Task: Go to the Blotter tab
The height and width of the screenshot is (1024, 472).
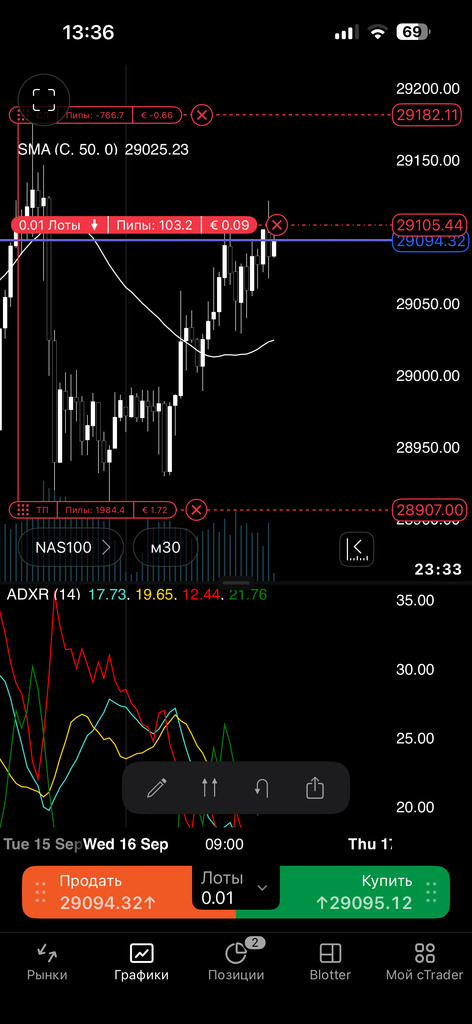Action: point(330,963)
